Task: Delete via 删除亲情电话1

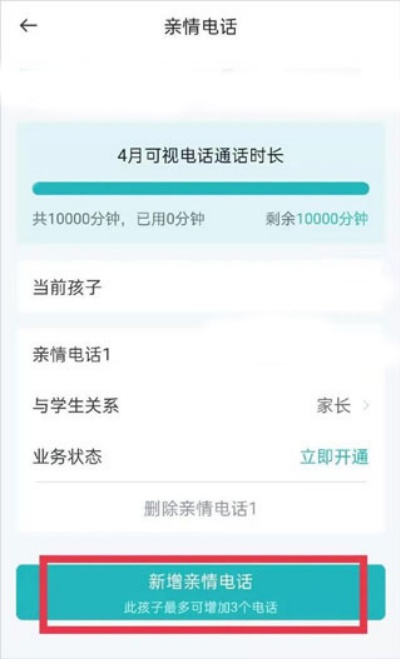Action: click(x=200, y=509)
